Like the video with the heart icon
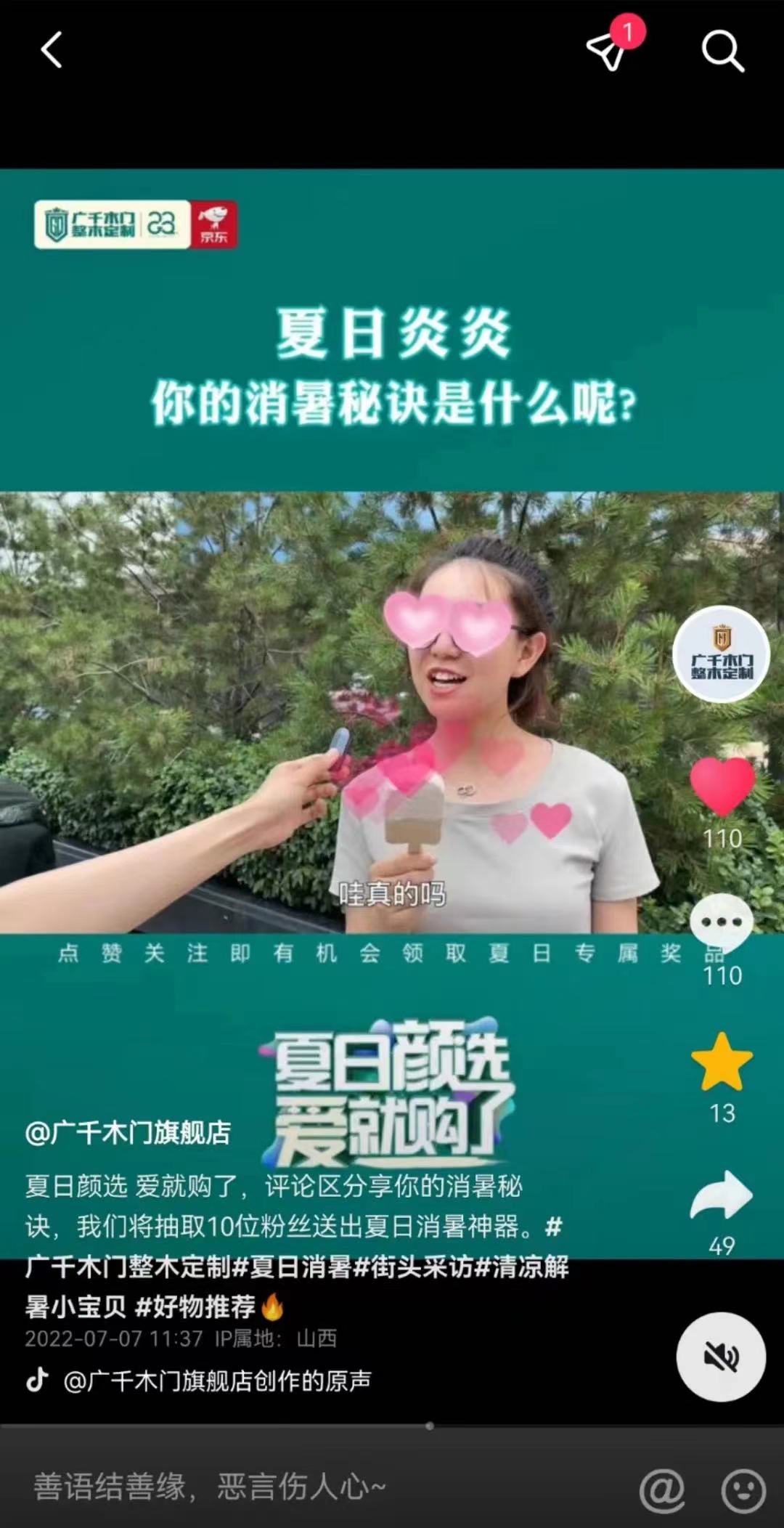 point(722,787)
